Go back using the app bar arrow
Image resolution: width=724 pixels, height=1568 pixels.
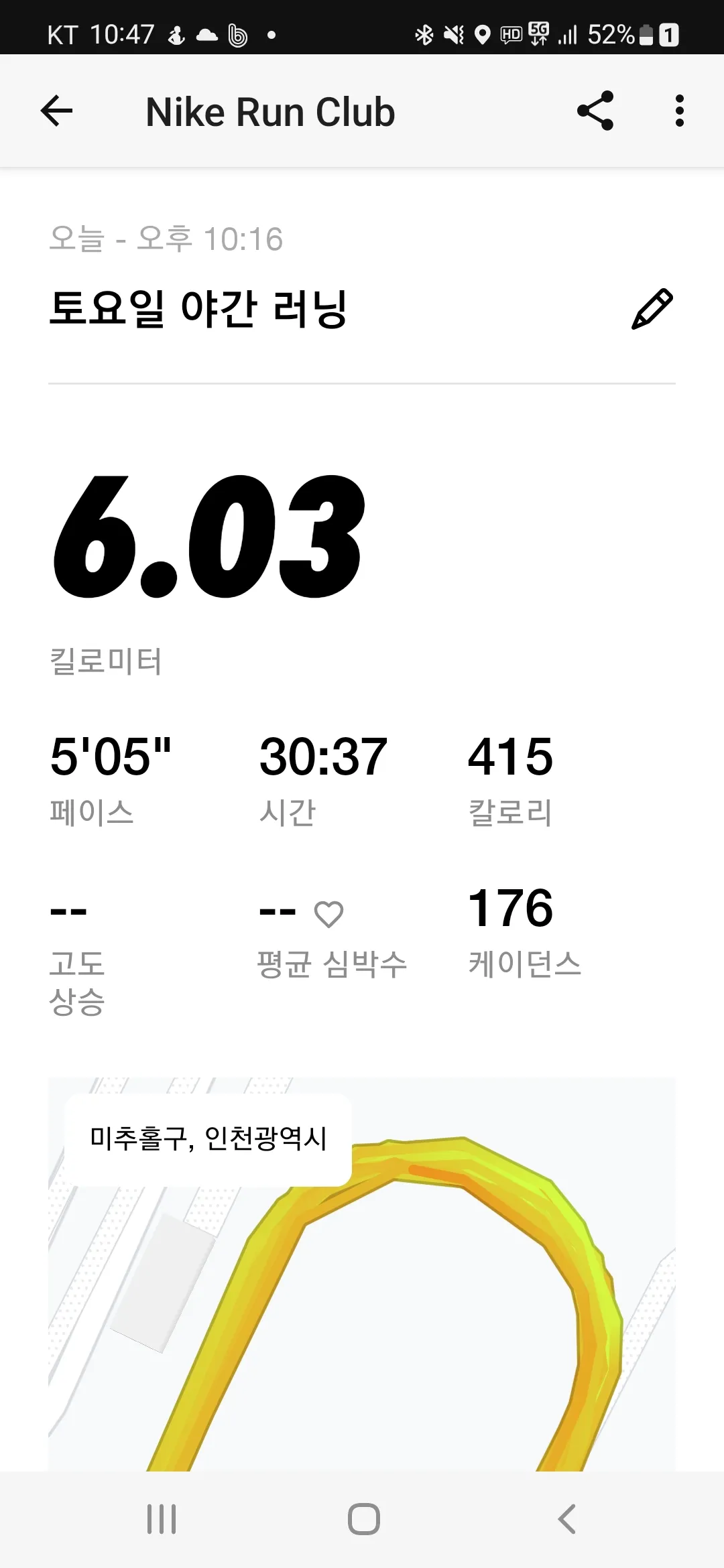57,111
